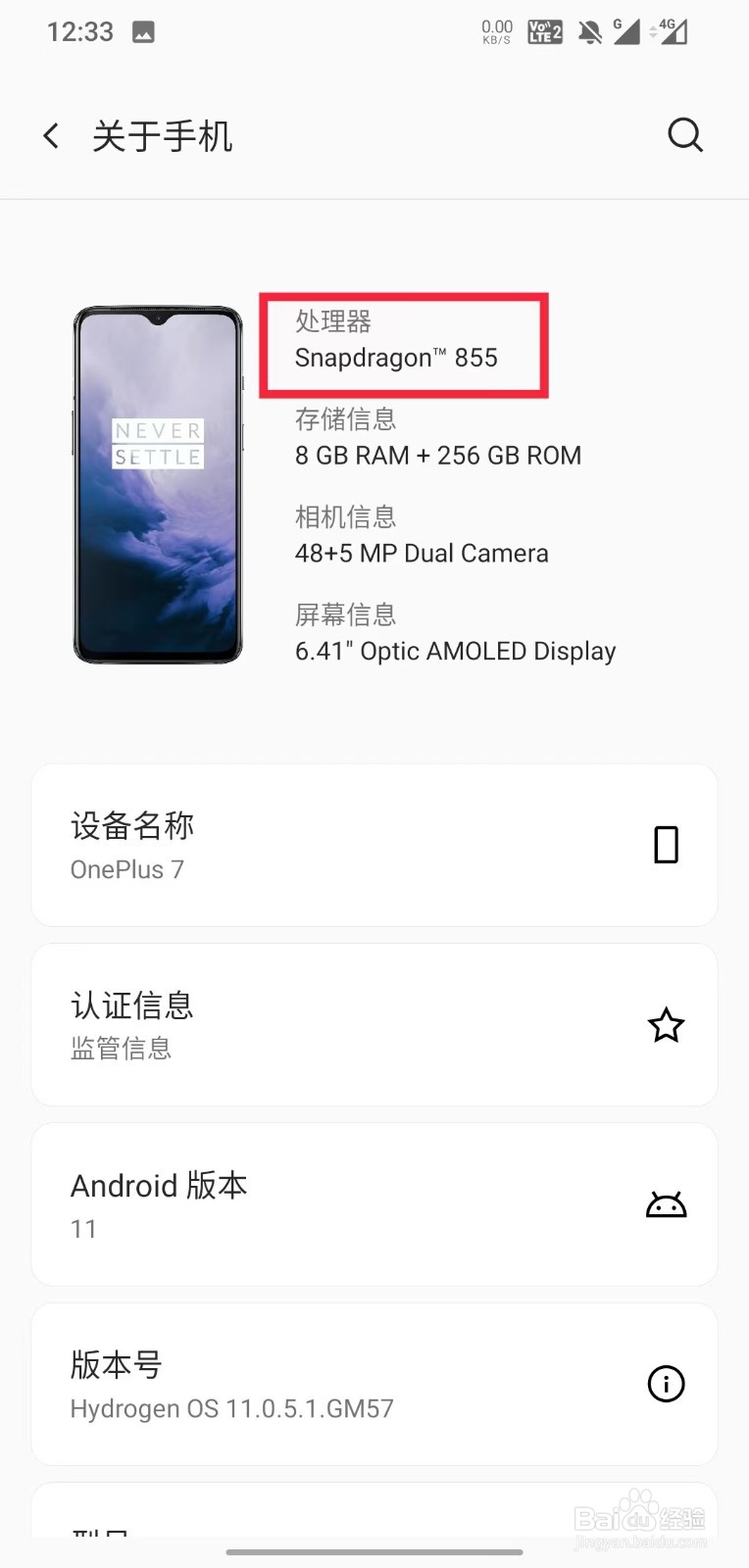Screen dimensions: 749x1568
Task: Tap 版本号 Hydrogen OS row
Action: (x=374, y=1384)
